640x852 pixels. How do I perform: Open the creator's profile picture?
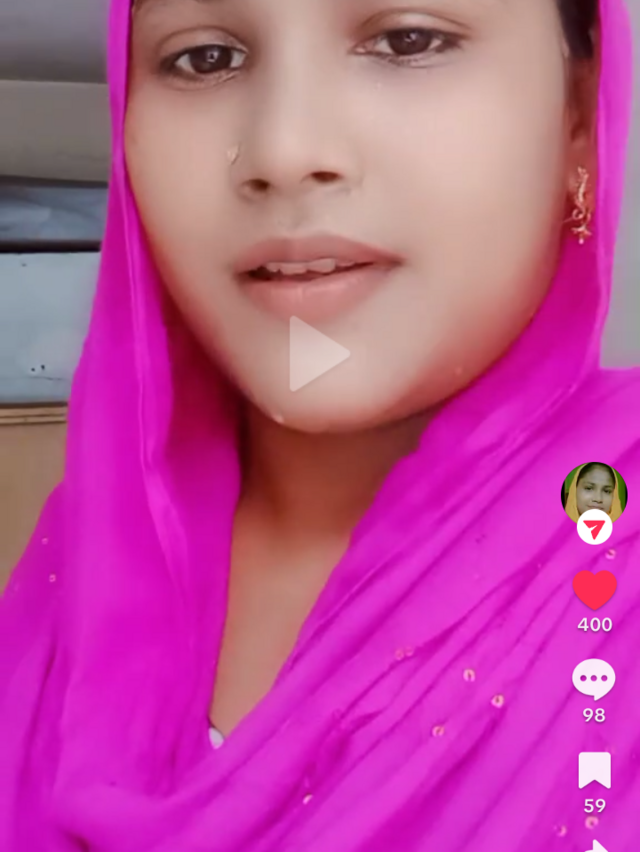594,492
